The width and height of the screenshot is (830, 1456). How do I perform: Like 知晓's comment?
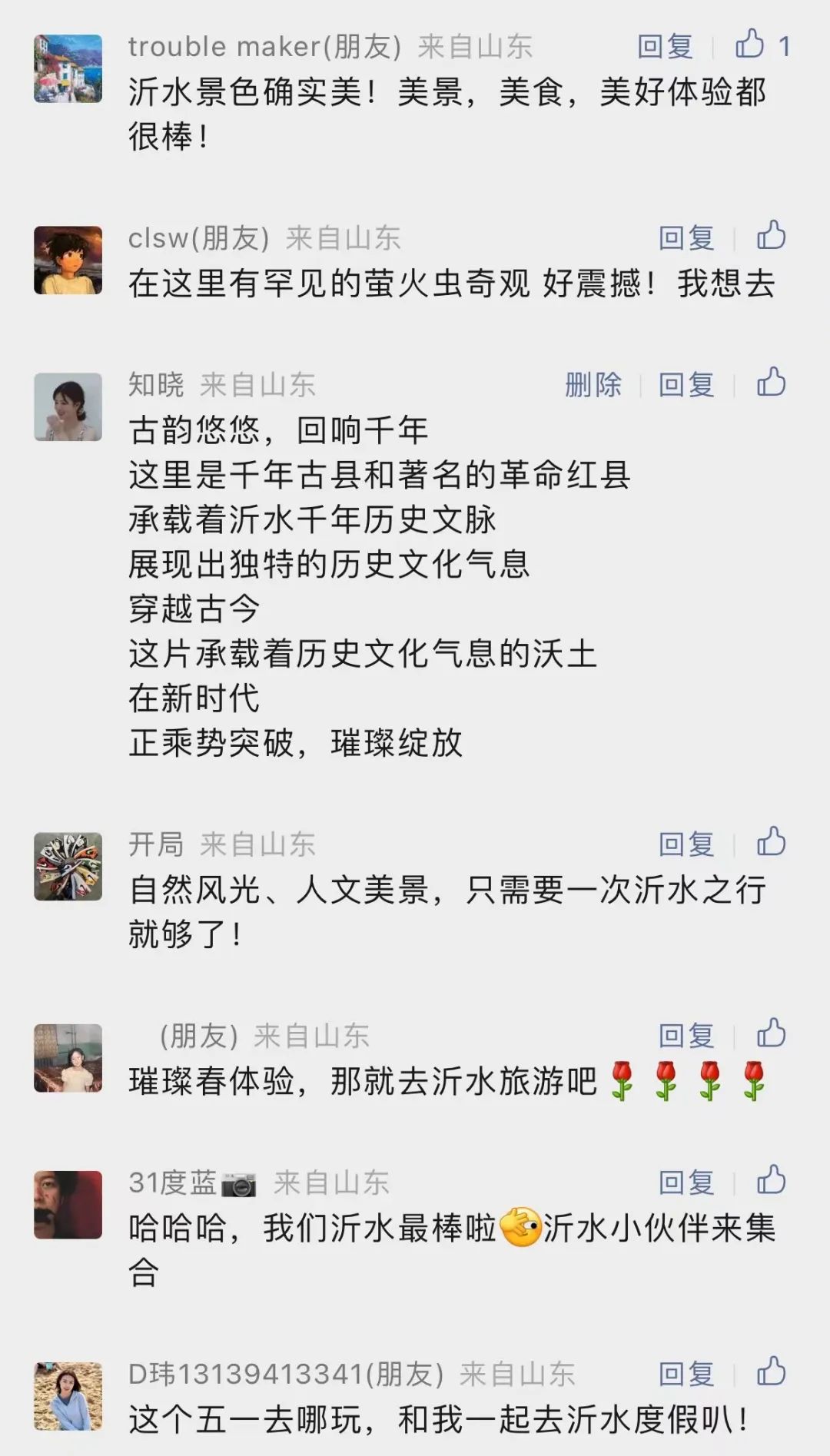pos(771,383)
